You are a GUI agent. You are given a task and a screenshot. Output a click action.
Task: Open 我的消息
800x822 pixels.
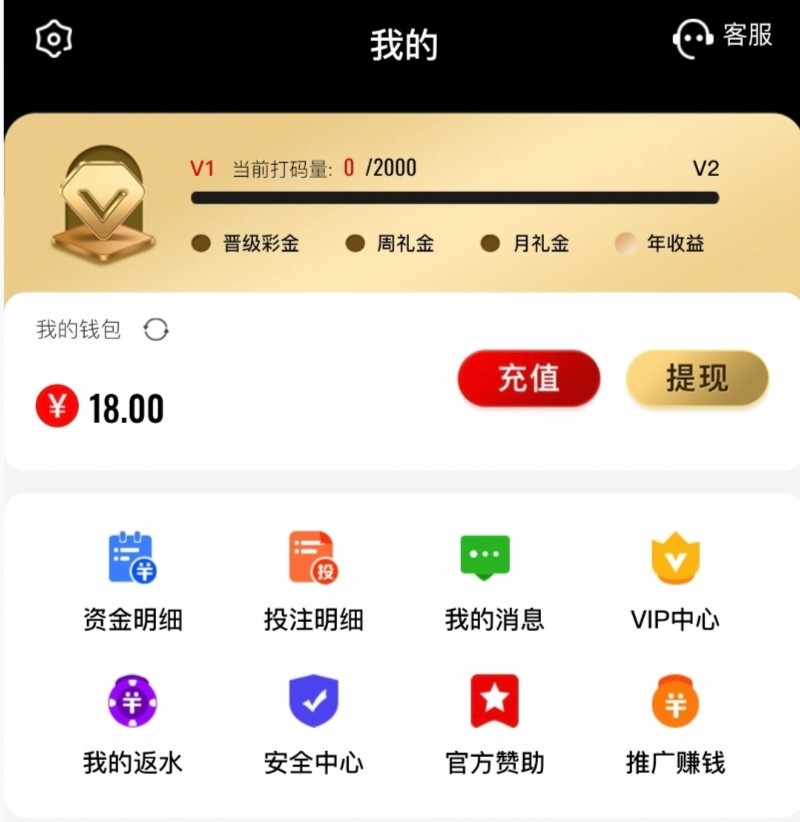(x=494, y=580)
